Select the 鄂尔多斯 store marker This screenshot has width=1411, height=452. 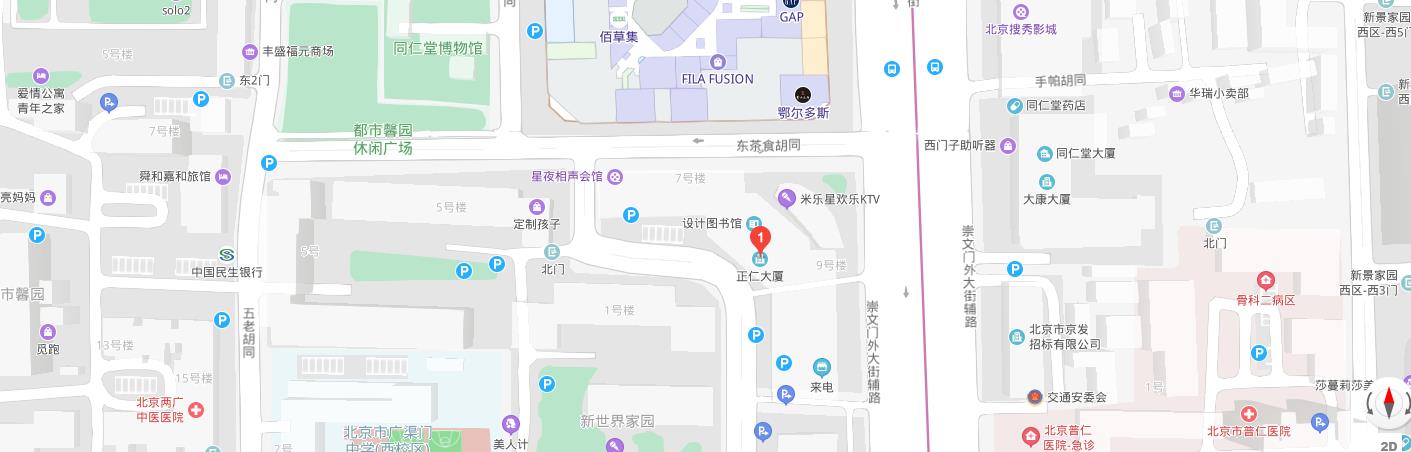point(801,95)
